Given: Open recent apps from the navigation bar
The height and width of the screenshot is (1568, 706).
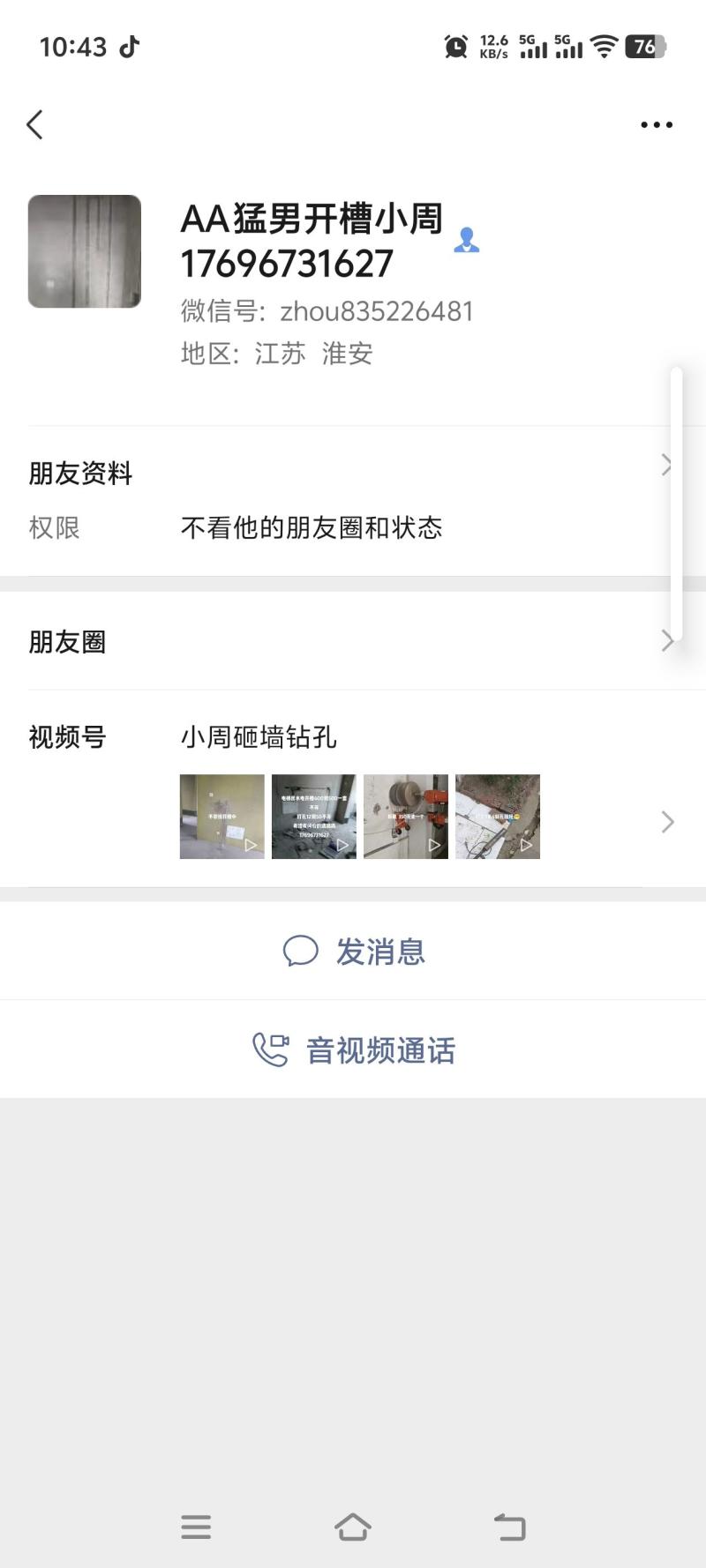Looking at the screenshot, I should pos(196,1527).
